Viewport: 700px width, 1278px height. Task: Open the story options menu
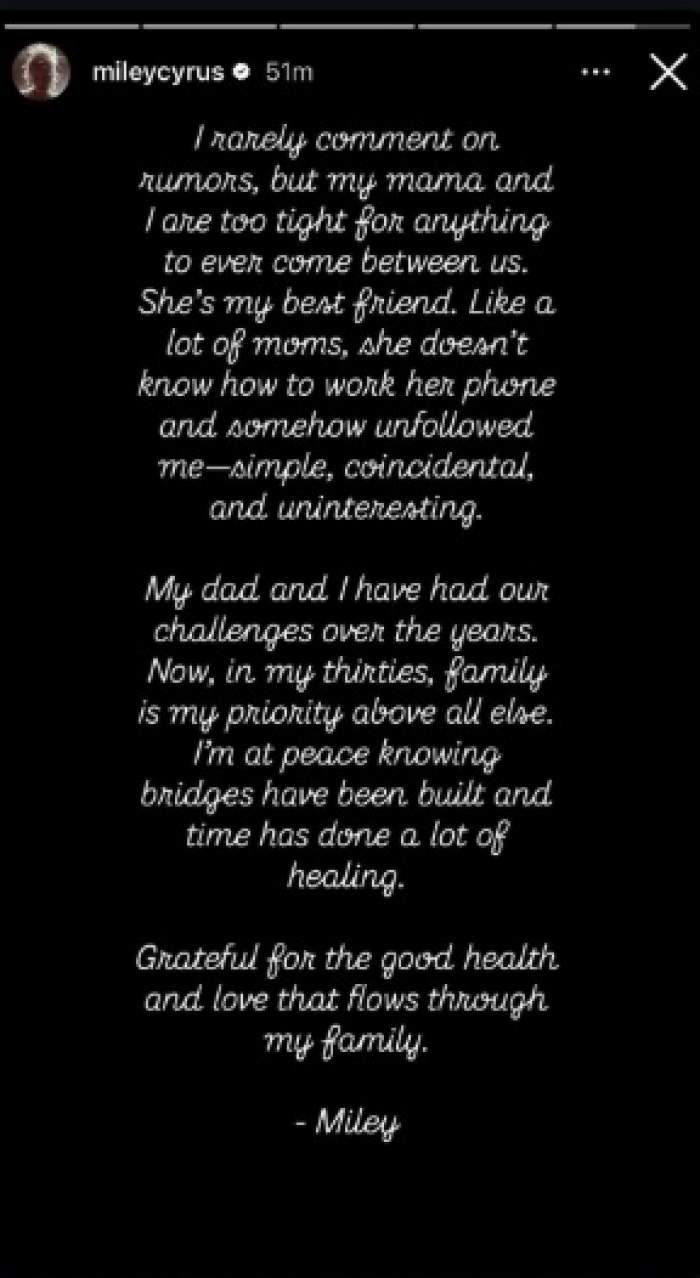click(595, 72)
